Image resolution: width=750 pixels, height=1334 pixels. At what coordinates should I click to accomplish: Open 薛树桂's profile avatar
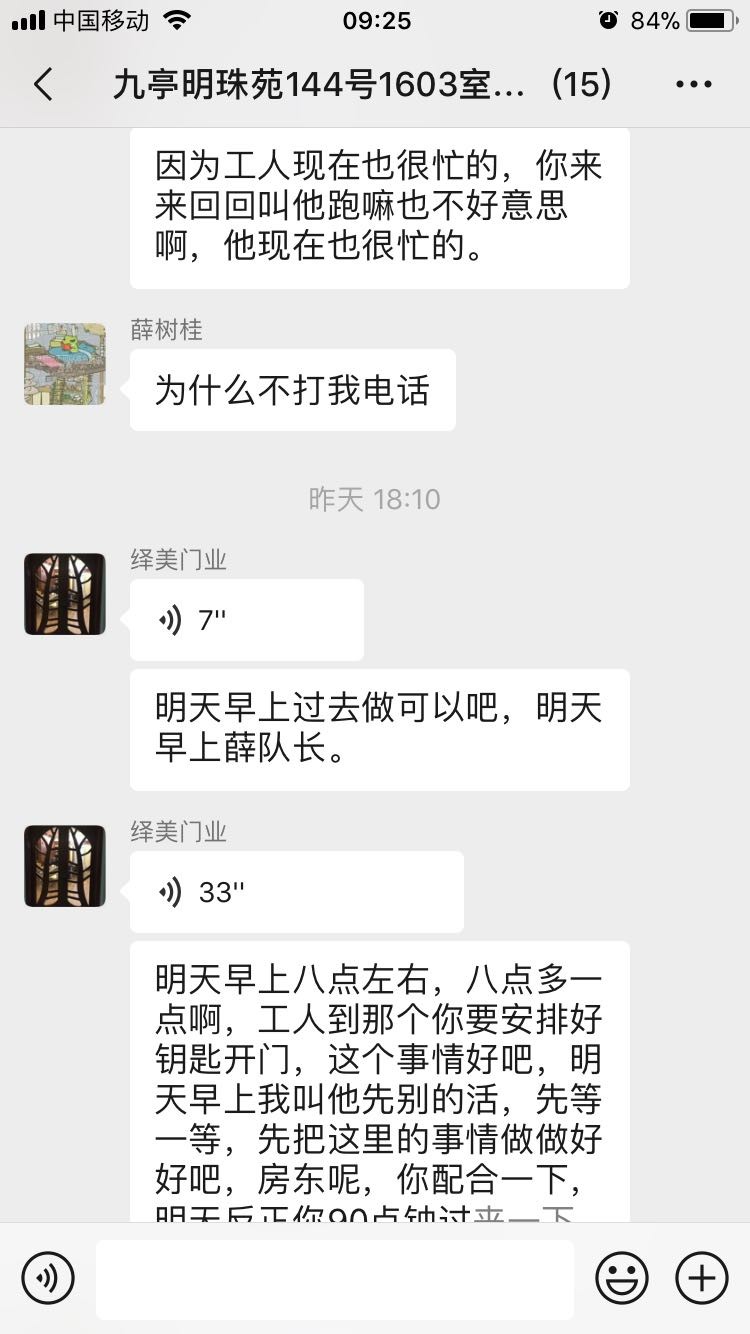point(65,364)
